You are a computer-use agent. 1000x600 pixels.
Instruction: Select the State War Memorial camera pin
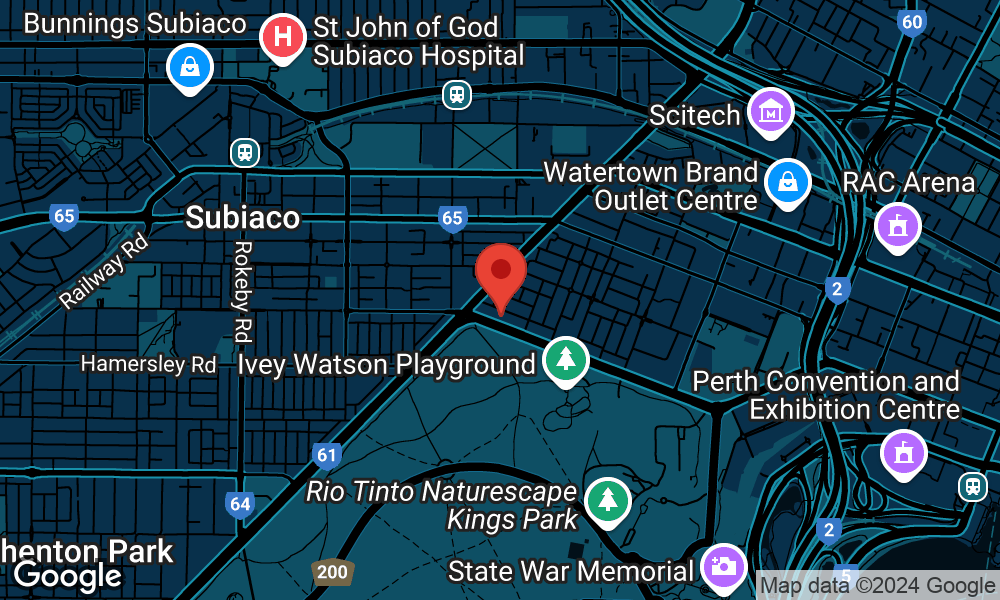pyautogui.click(x=722, y=567)
